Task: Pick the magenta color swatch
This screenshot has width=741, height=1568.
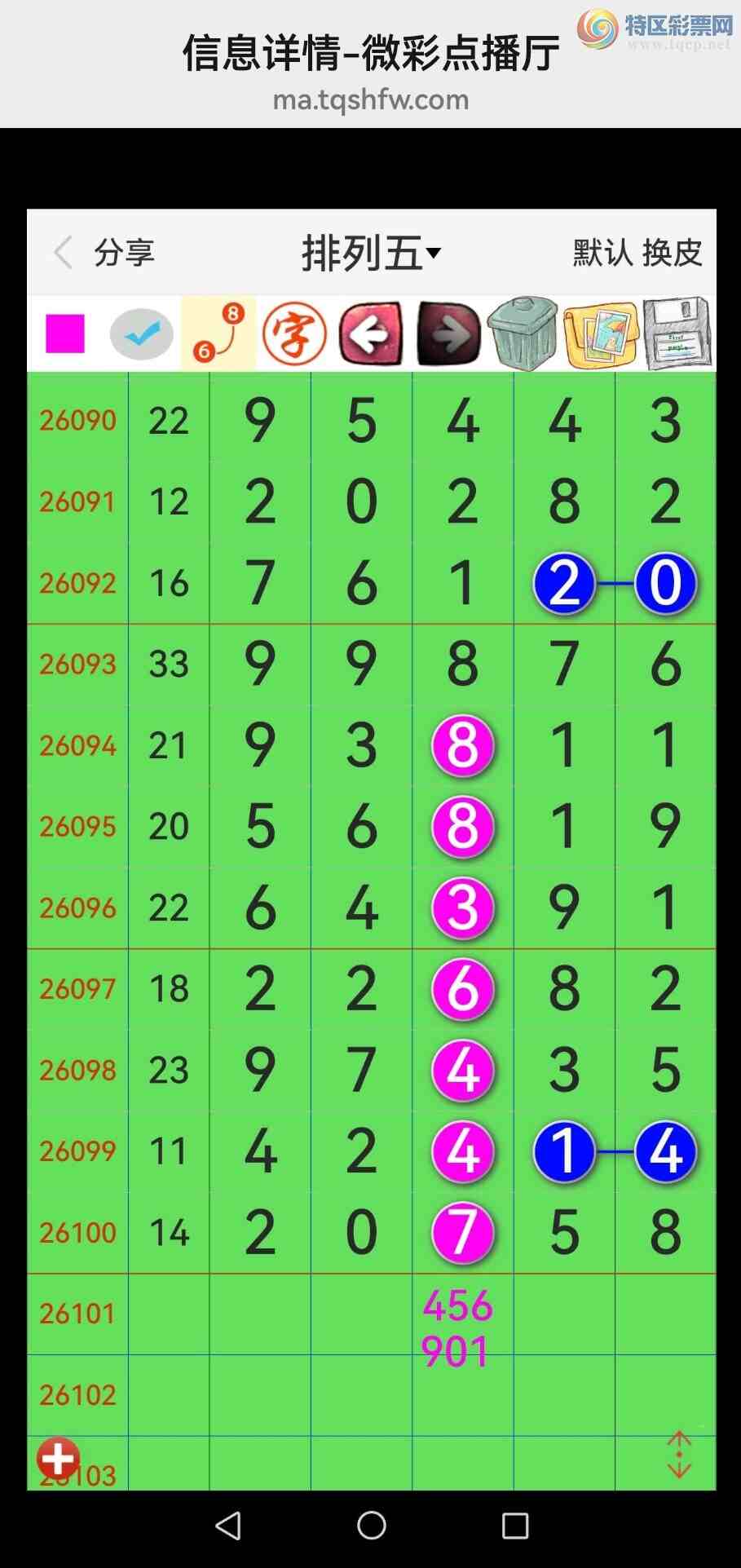Action: pyautogui.click(x=65, y=333)
